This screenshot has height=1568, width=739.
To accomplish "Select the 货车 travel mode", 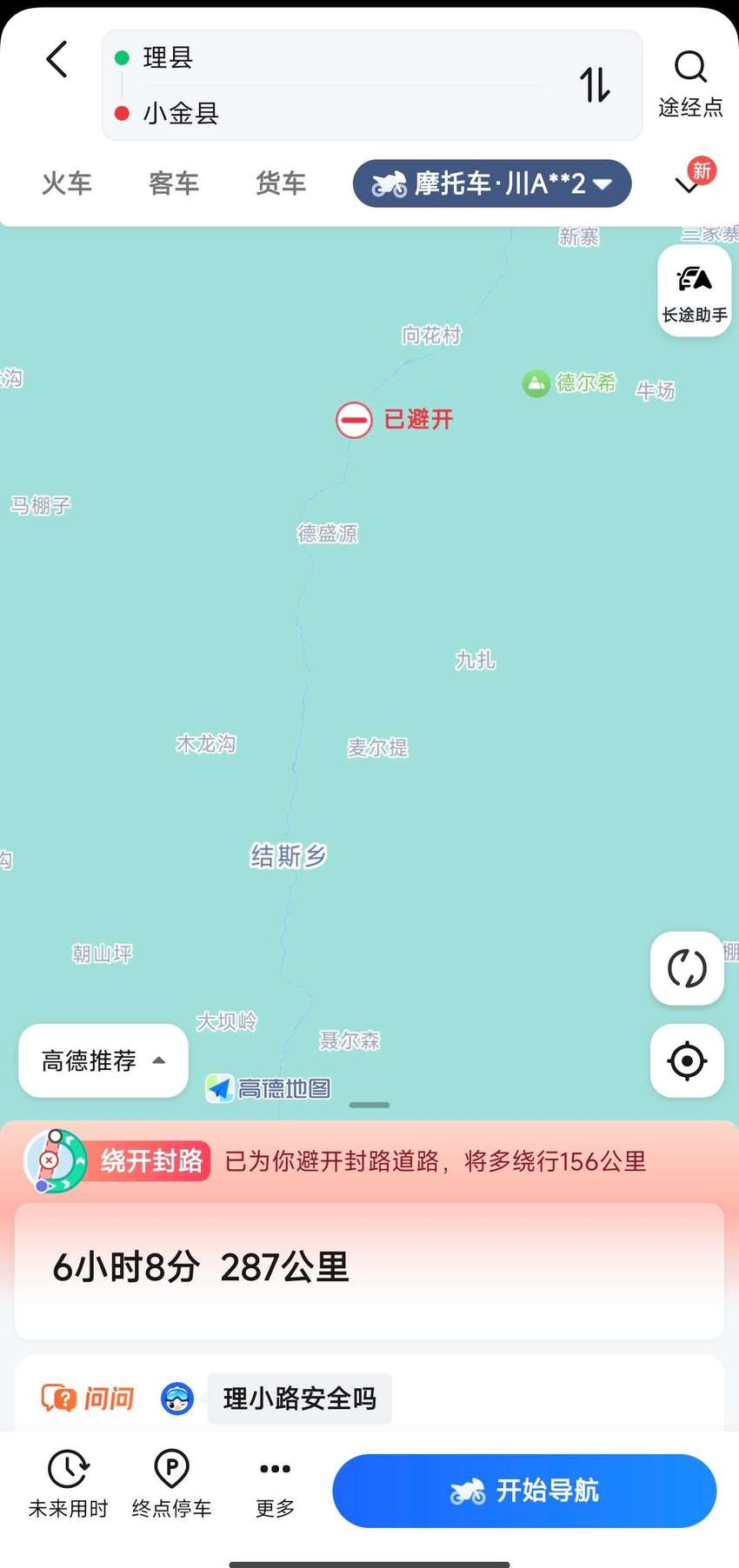I will click(x=281, y=183).
